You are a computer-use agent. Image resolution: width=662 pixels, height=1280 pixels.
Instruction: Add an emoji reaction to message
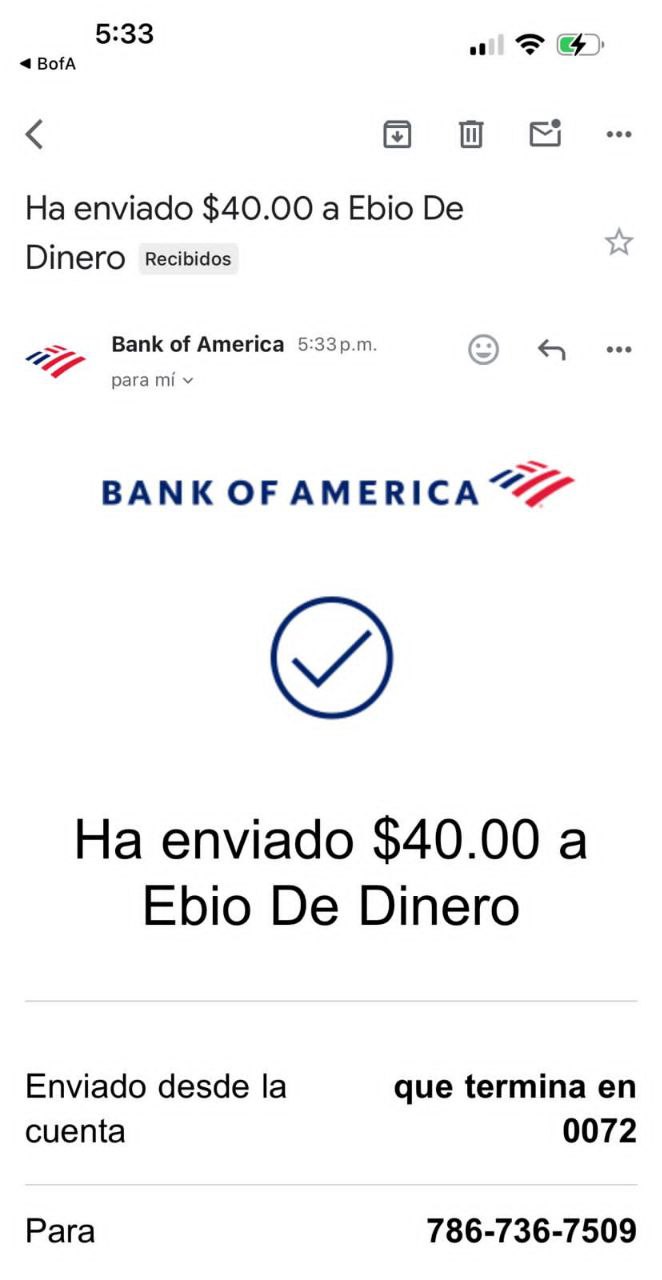point(483,349)
